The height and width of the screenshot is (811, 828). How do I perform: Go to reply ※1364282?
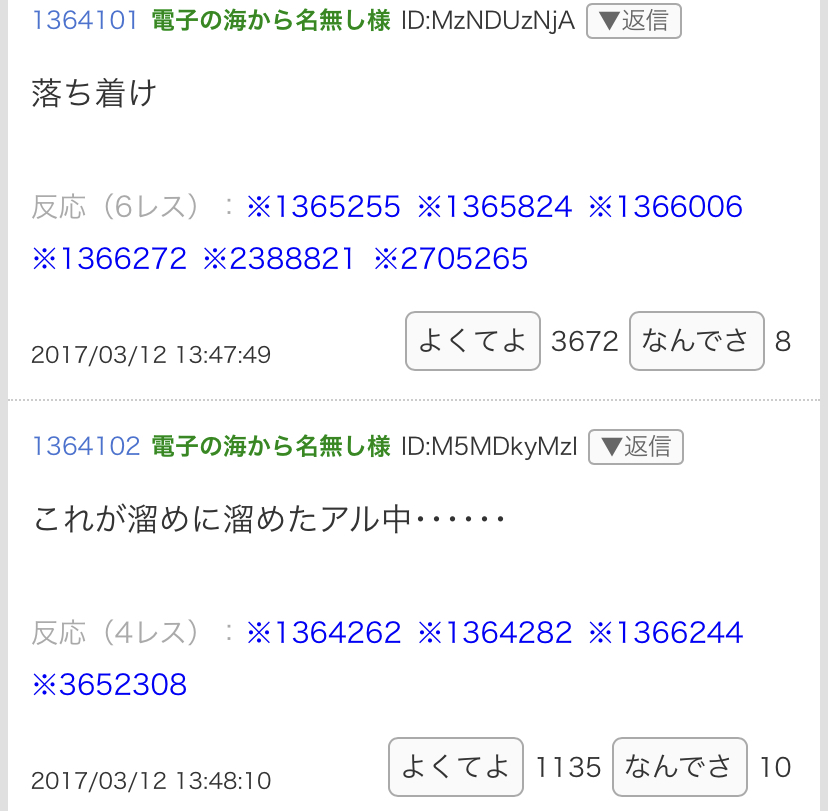pos(495,633)
